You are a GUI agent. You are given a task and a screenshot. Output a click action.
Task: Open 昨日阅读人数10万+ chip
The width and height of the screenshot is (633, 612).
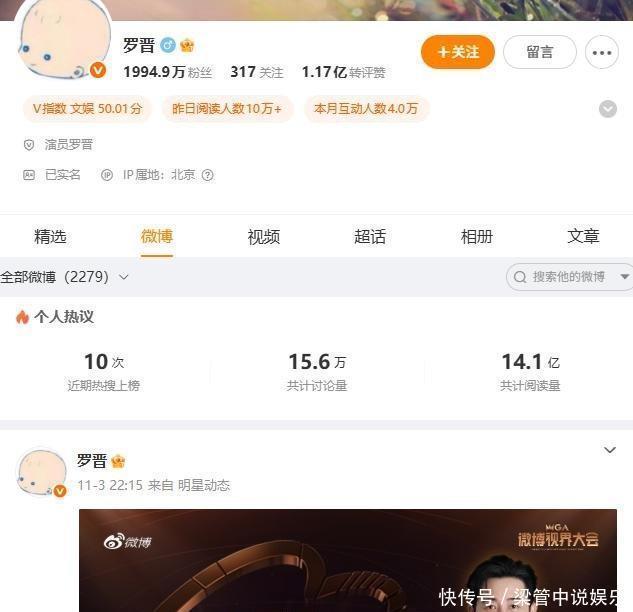tap(227, 108)
